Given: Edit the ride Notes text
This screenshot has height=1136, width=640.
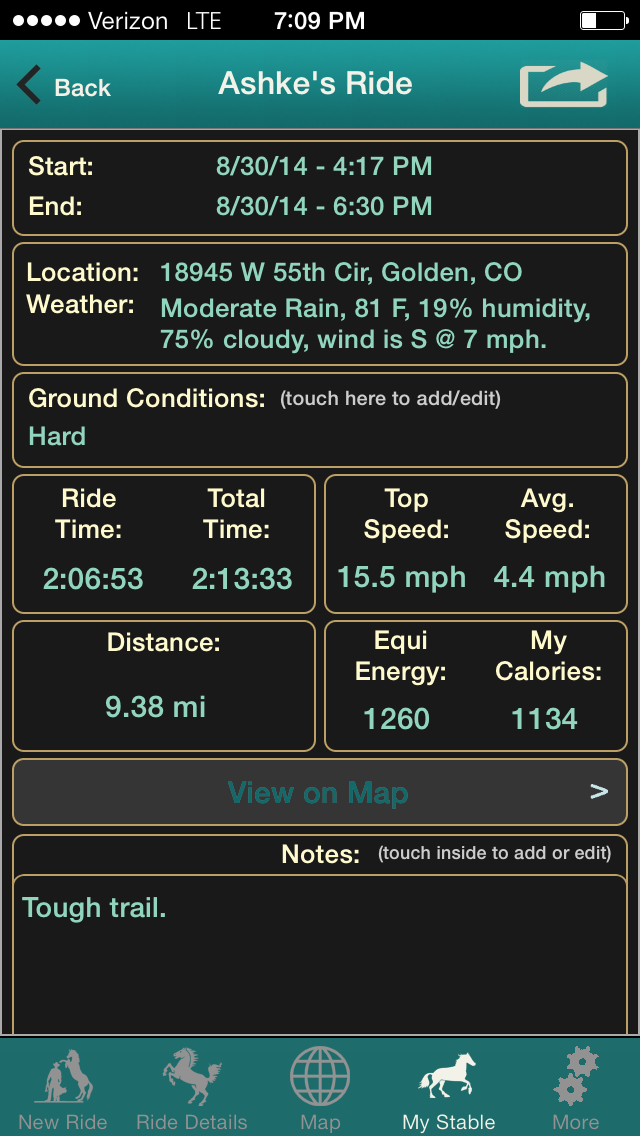Looking at the screenshot, I should click(x=319, y=950).
